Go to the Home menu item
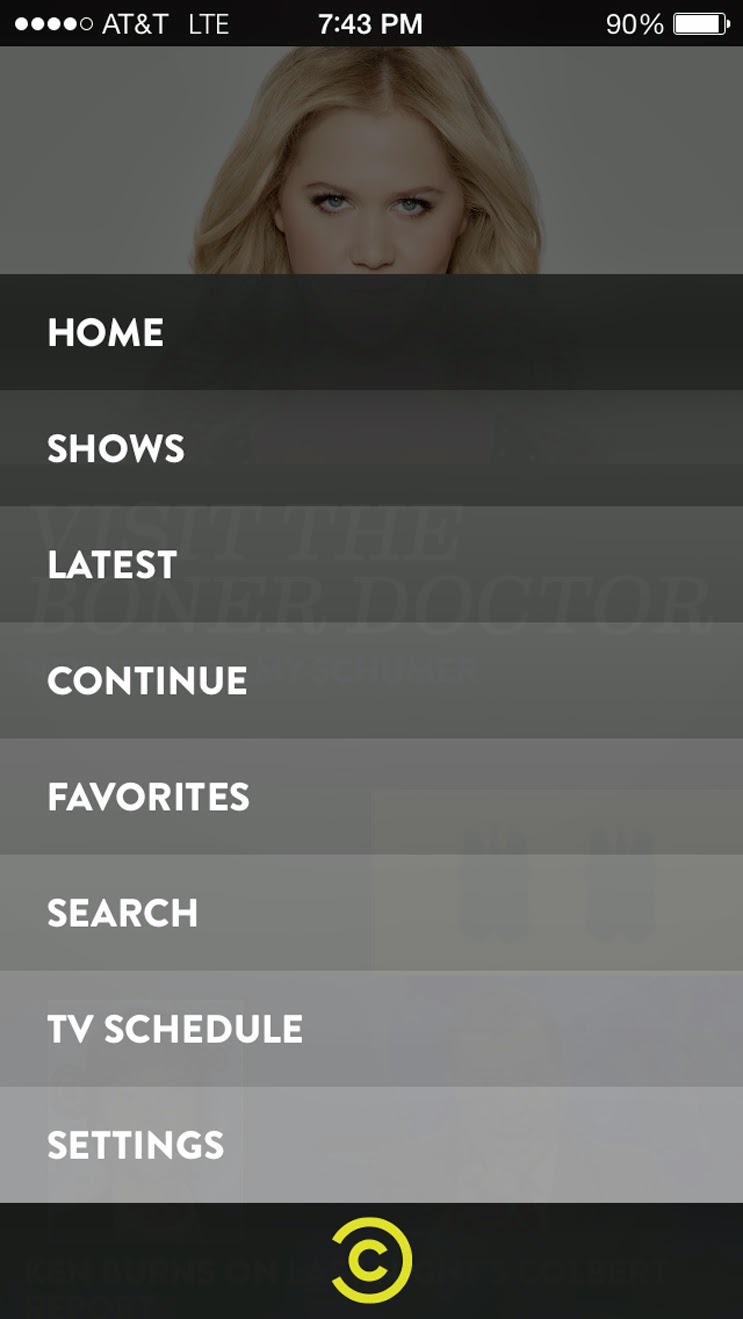Viewport: 743px width, 1319px height. 106,333
